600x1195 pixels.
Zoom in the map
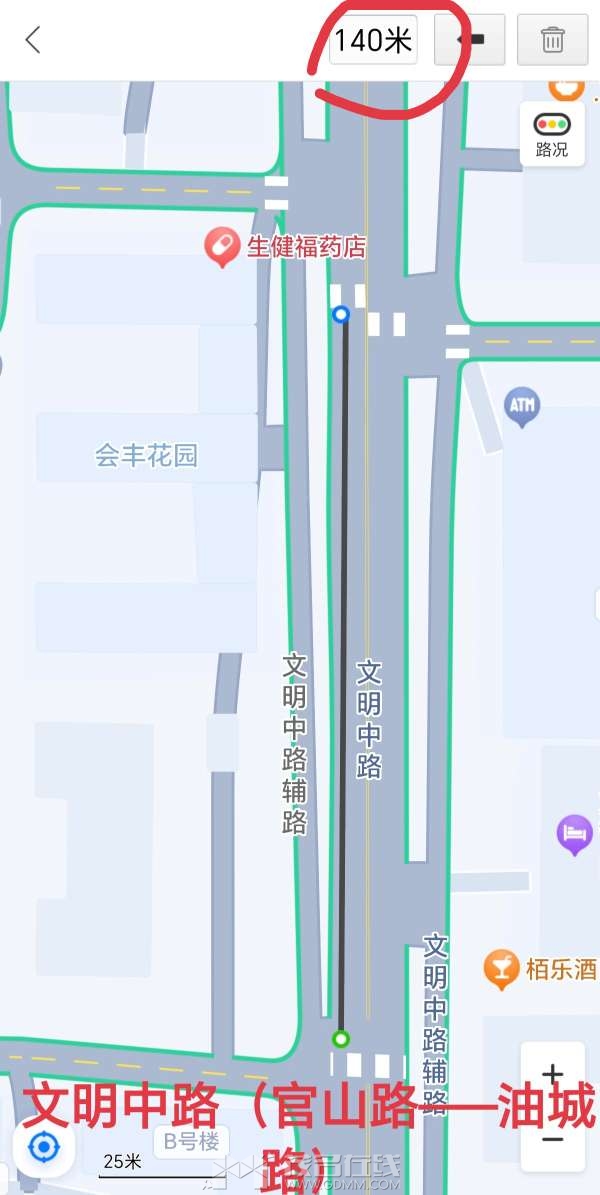tap(552, 1078)
